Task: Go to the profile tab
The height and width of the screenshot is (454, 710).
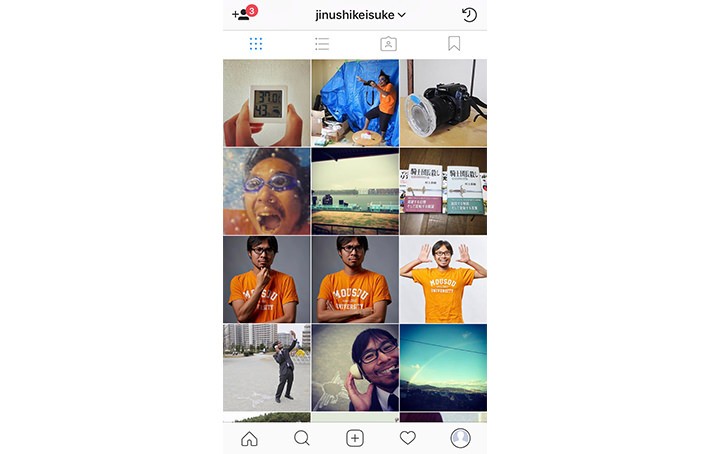Action: coord(460,438)
